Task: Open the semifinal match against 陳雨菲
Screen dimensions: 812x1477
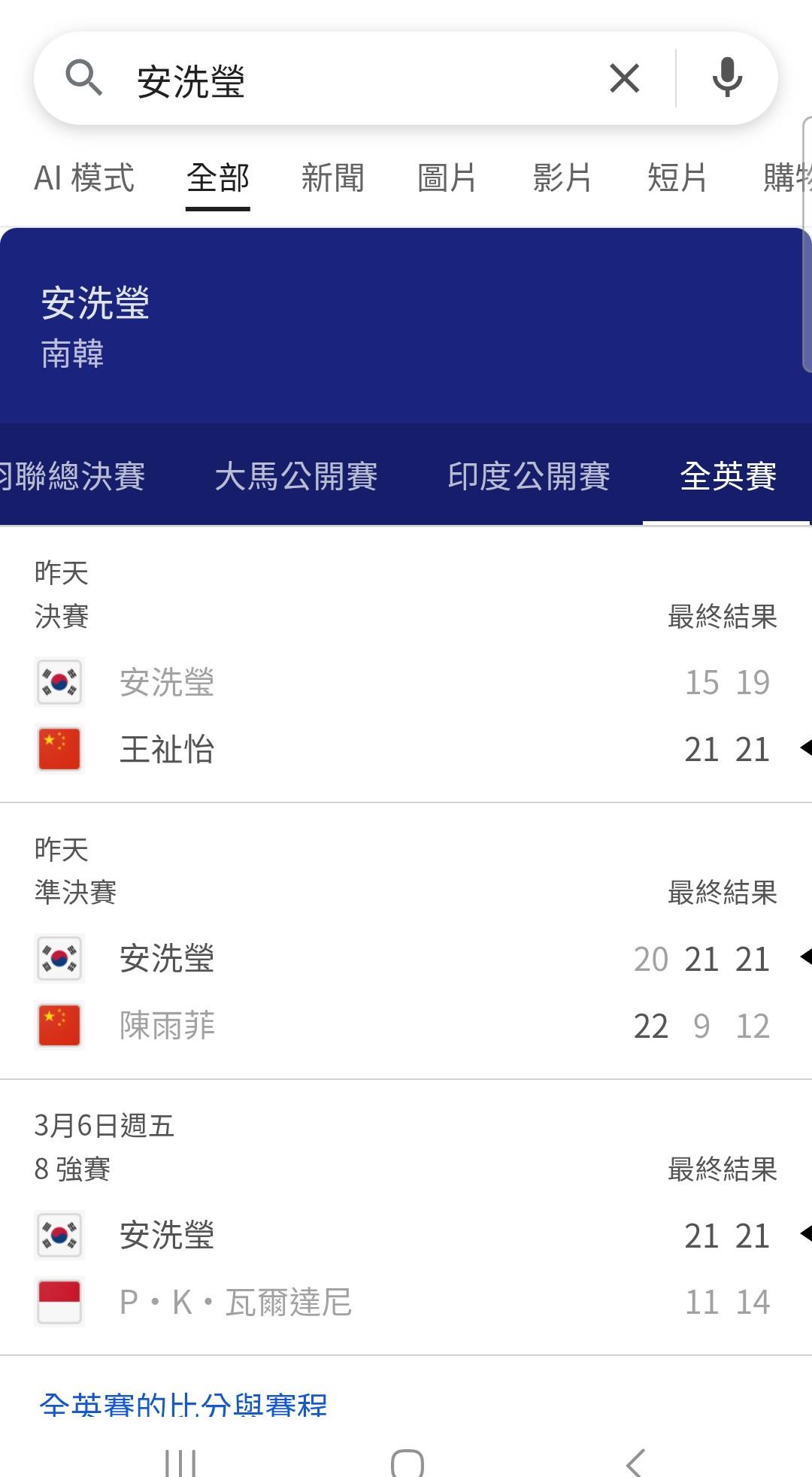Action: 406,942
